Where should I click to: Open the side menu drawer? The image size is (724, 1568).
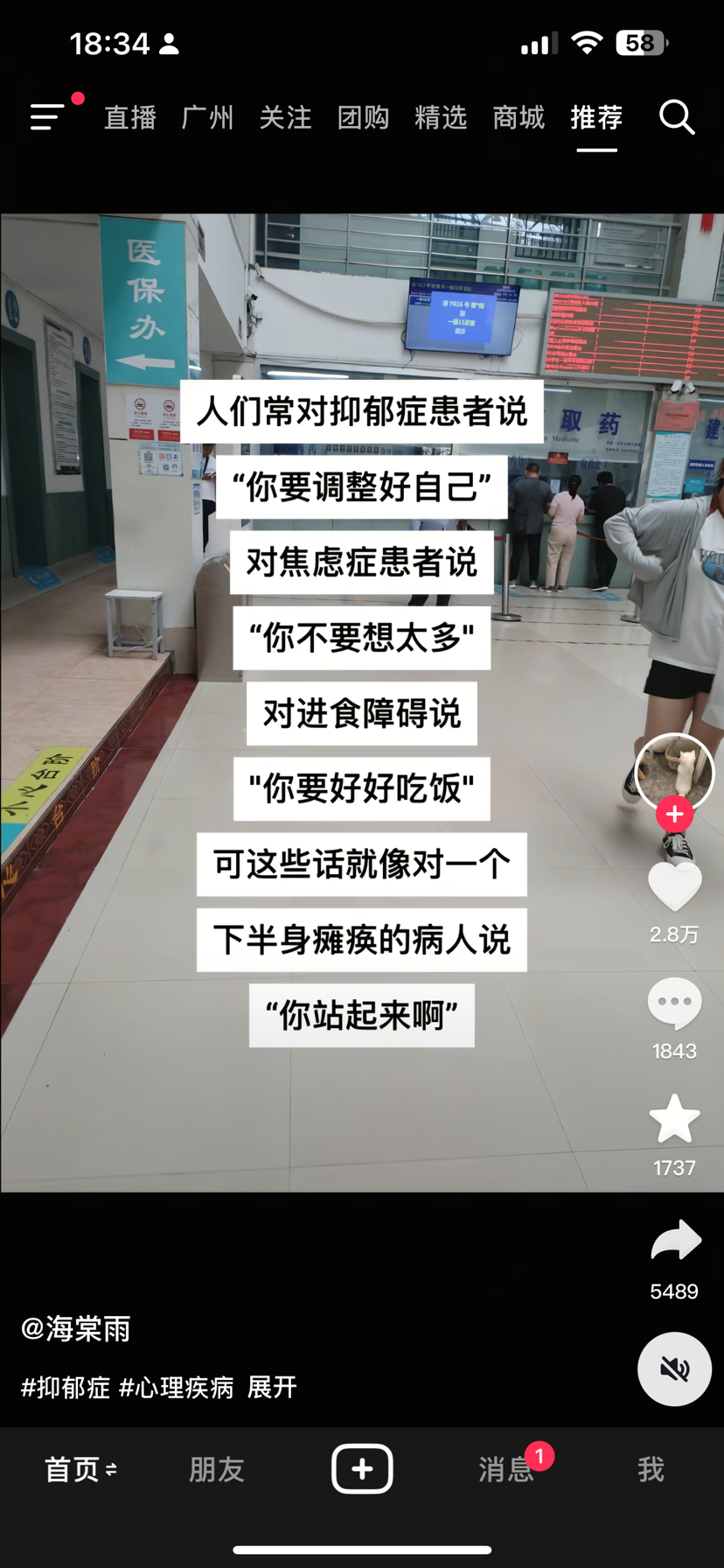tap(48, 116)
